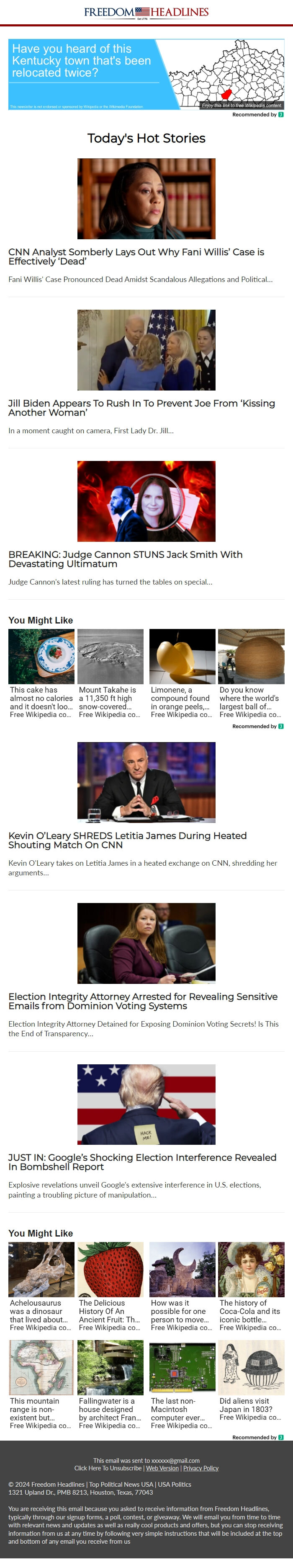Open the Judge Cannon STUNS Jack Smith headline

point(125,558)
